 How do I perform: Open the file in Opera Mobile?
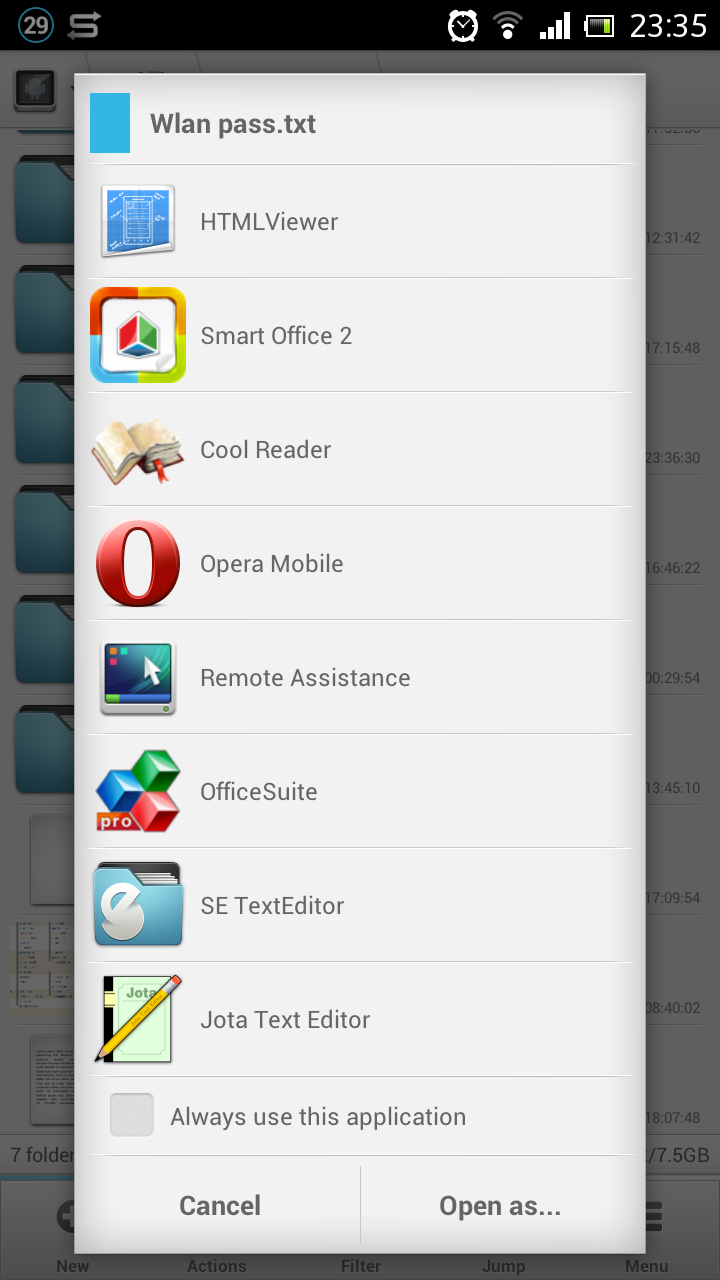360,563
